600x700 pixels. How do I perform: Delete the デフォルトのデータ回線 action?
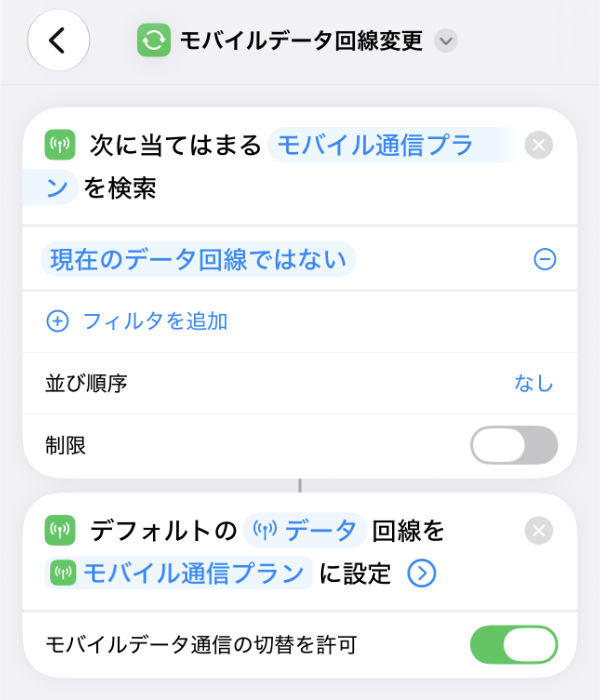538,531
